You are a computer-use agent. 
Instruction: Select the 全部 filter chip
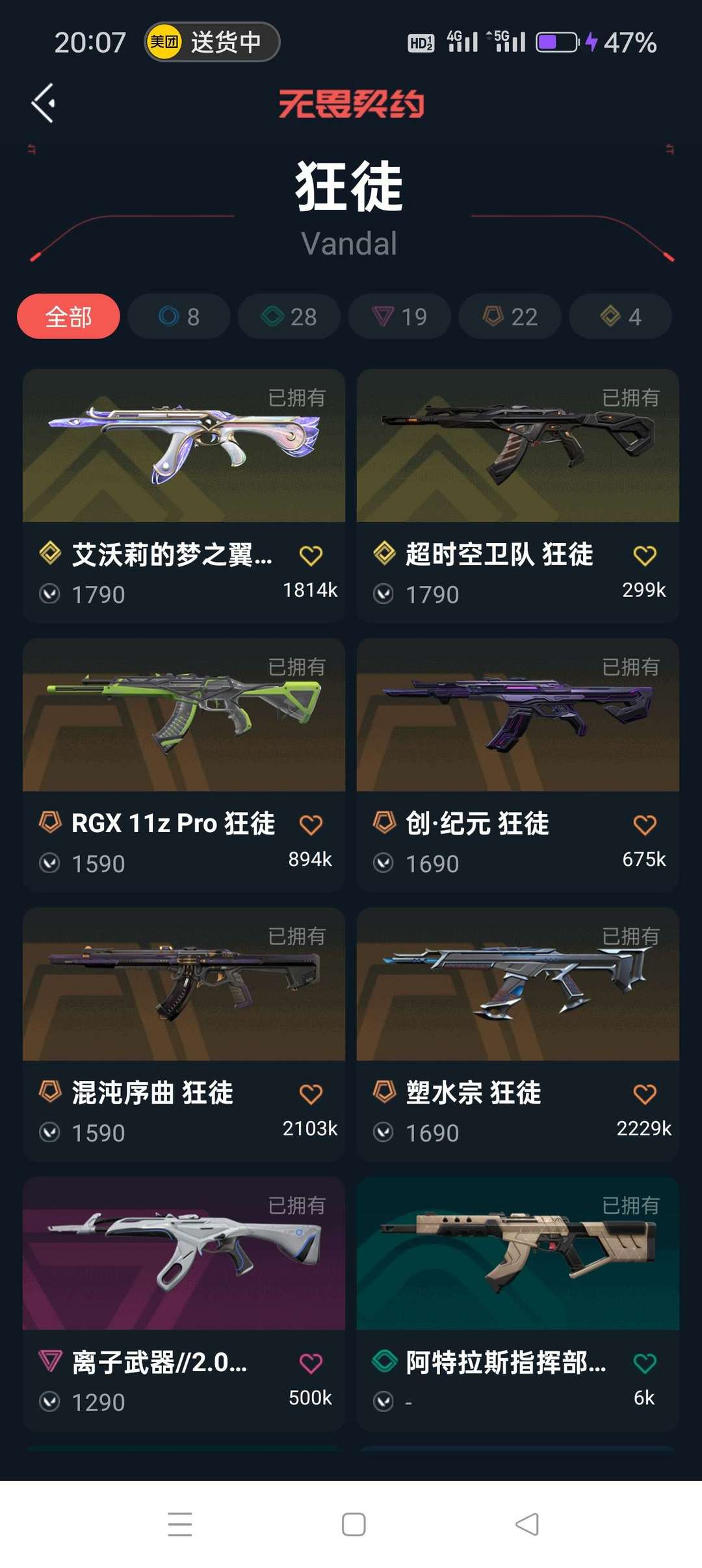click(x=68, y=316)
